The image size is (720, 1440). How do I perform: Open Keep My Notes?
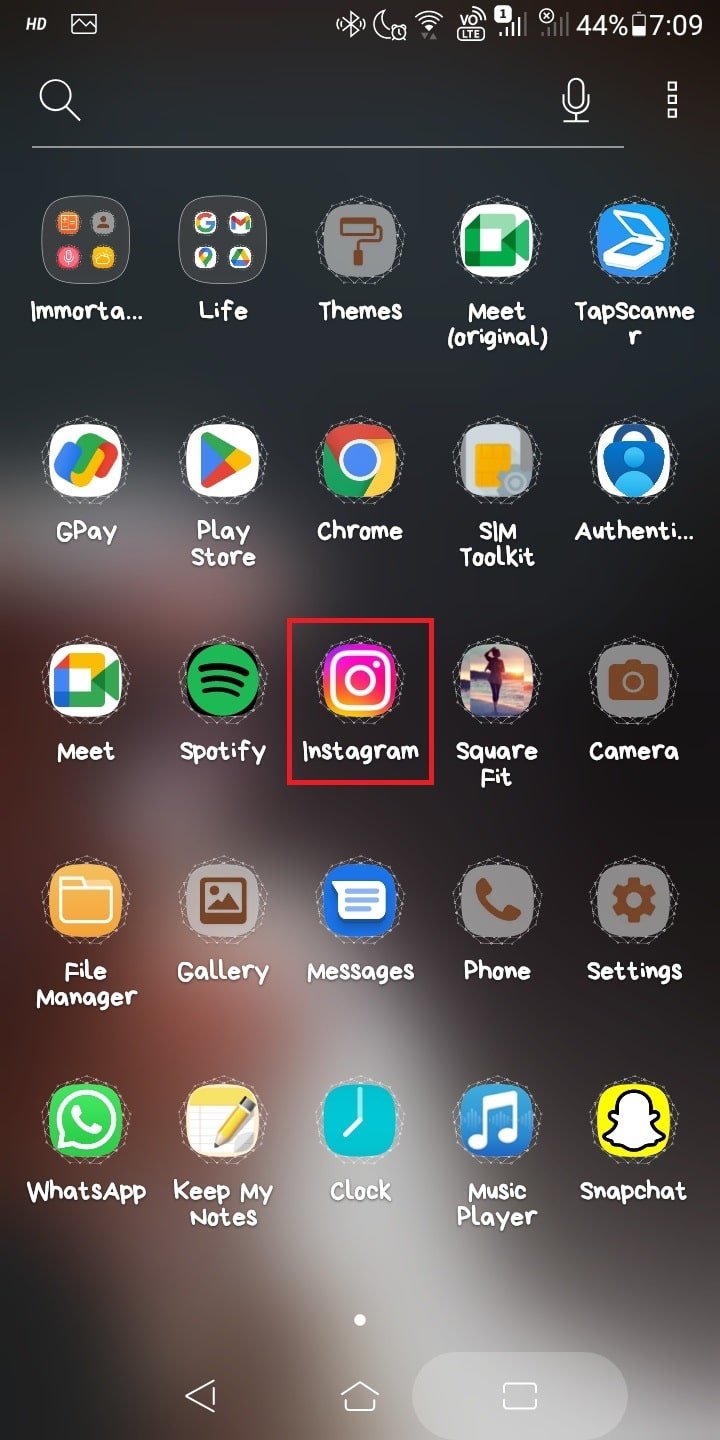[x=222, y=1120]
